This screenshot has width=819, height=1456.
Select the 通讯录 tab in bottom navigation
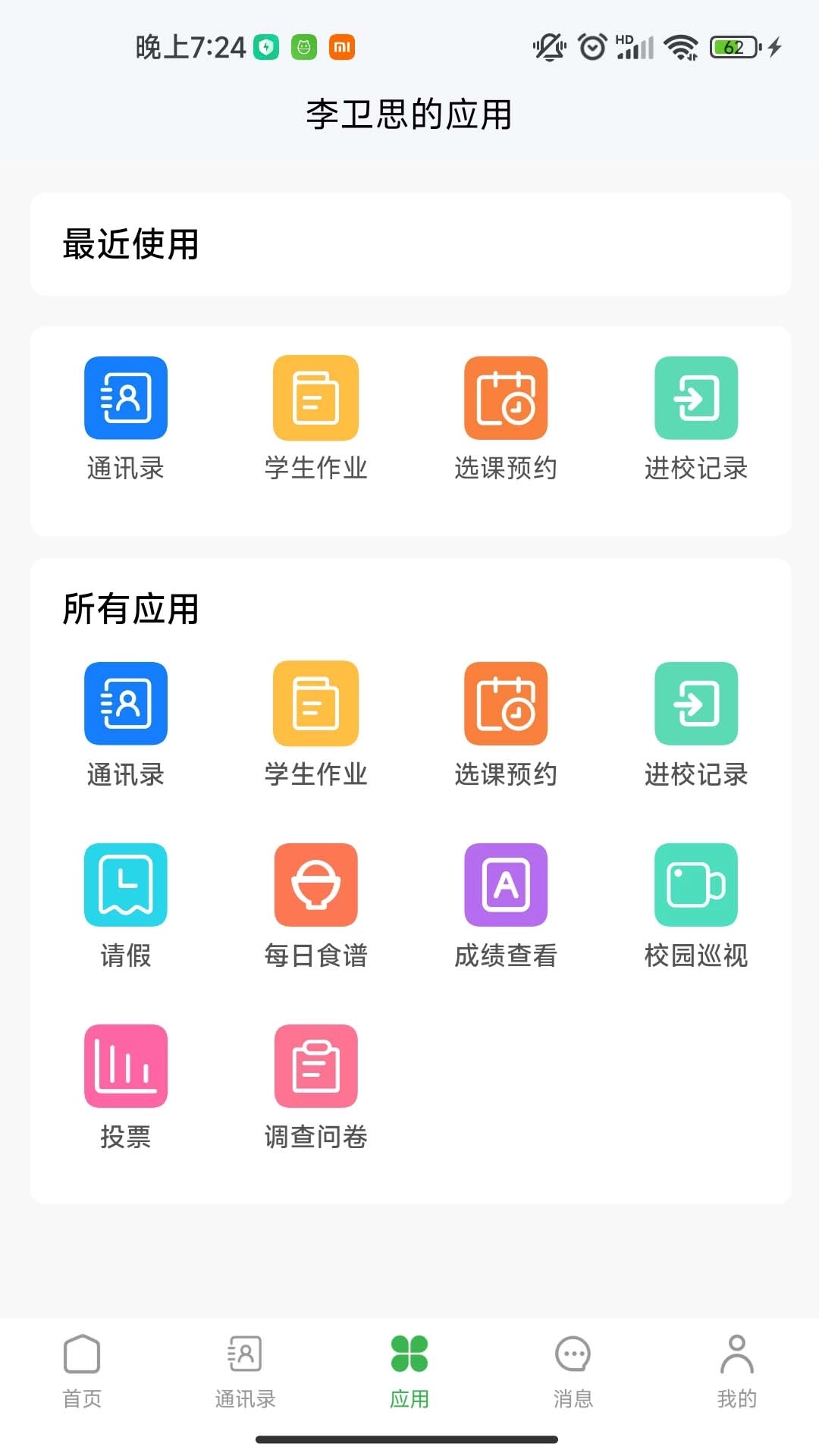(246, 1373)
